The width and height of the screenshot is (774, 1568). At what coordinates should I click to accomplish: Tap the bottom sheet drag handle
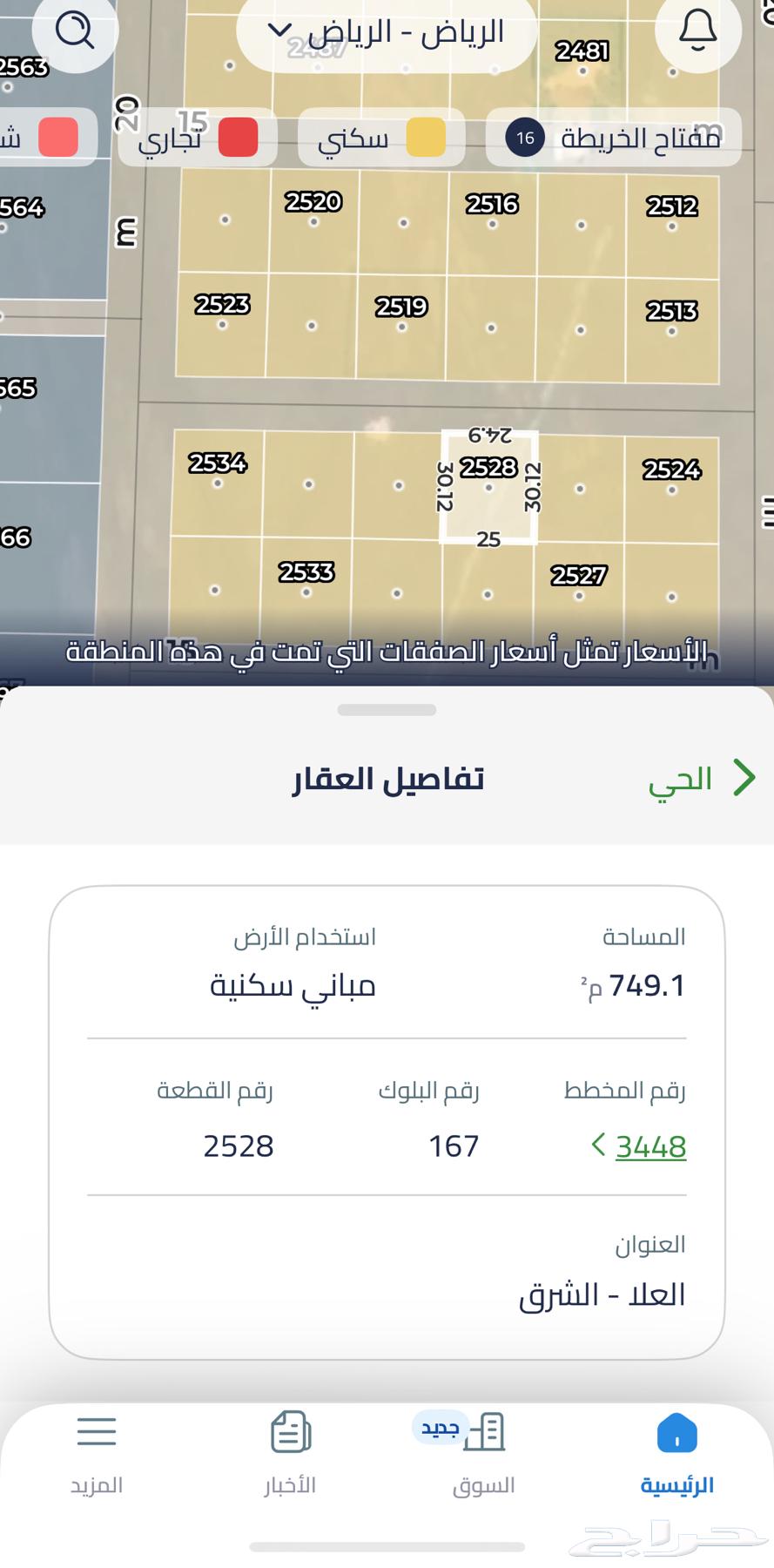click(387, 710)
